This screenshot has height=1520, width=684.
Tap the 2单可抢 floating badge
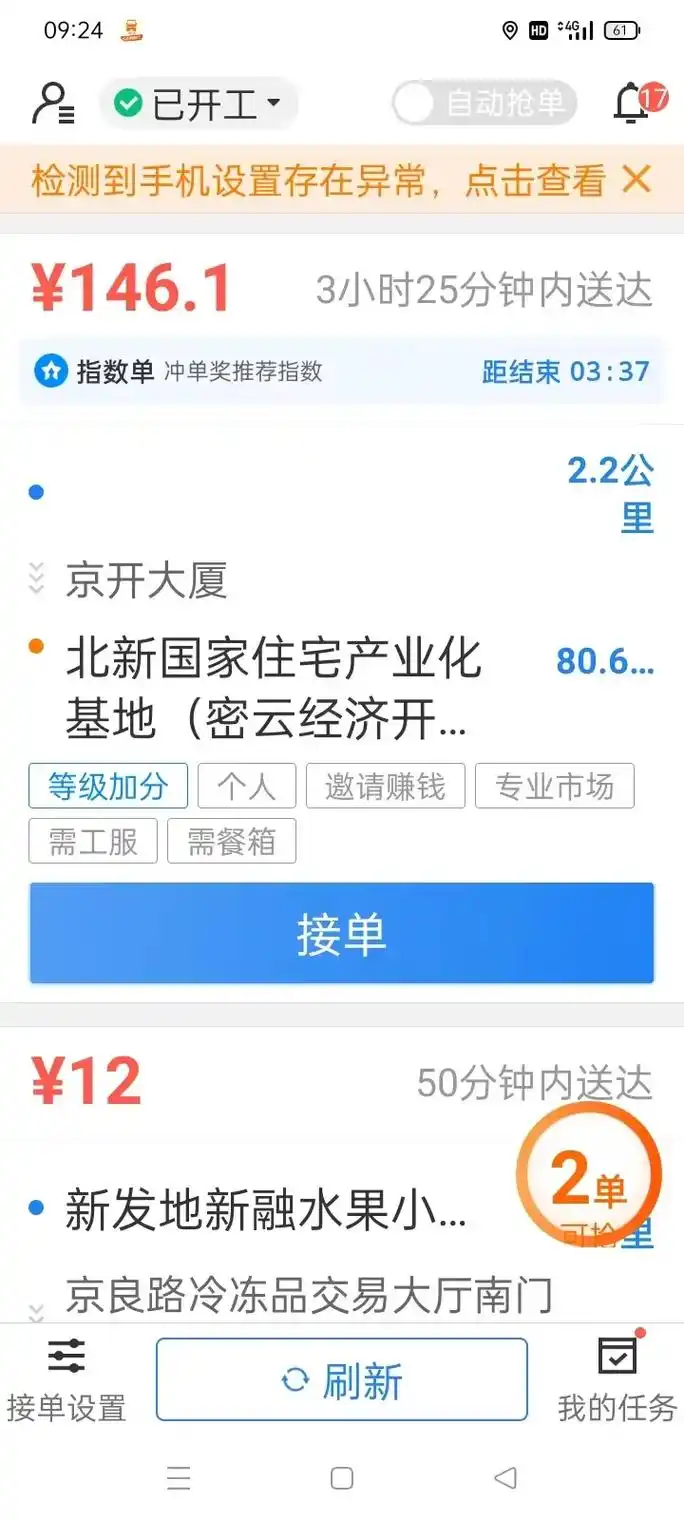[x=589, y=1178]
